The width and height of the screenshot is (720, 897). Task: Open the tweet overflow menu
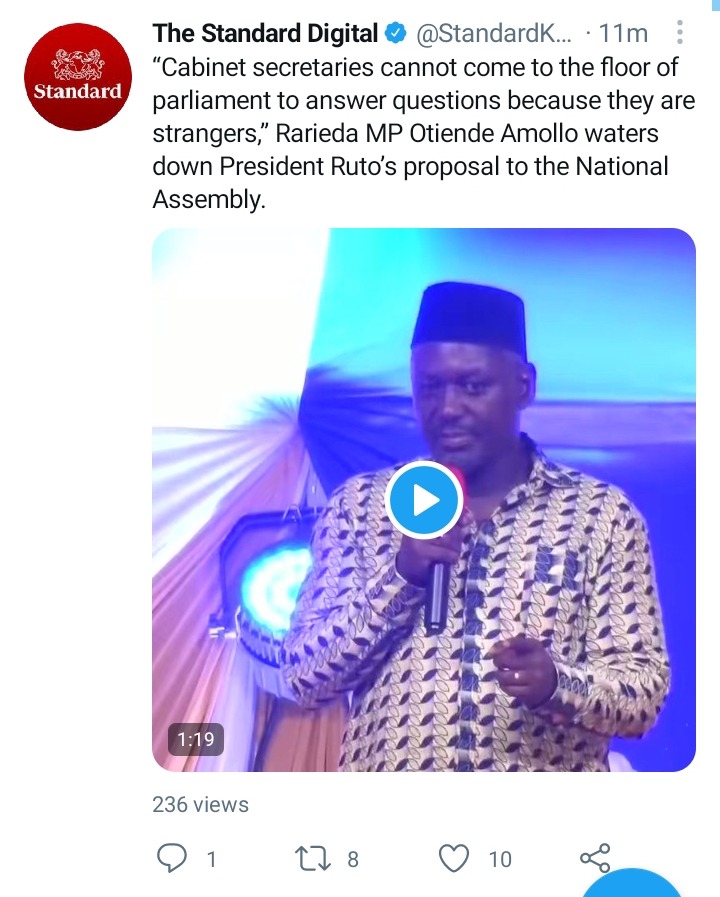click(680, 34)
